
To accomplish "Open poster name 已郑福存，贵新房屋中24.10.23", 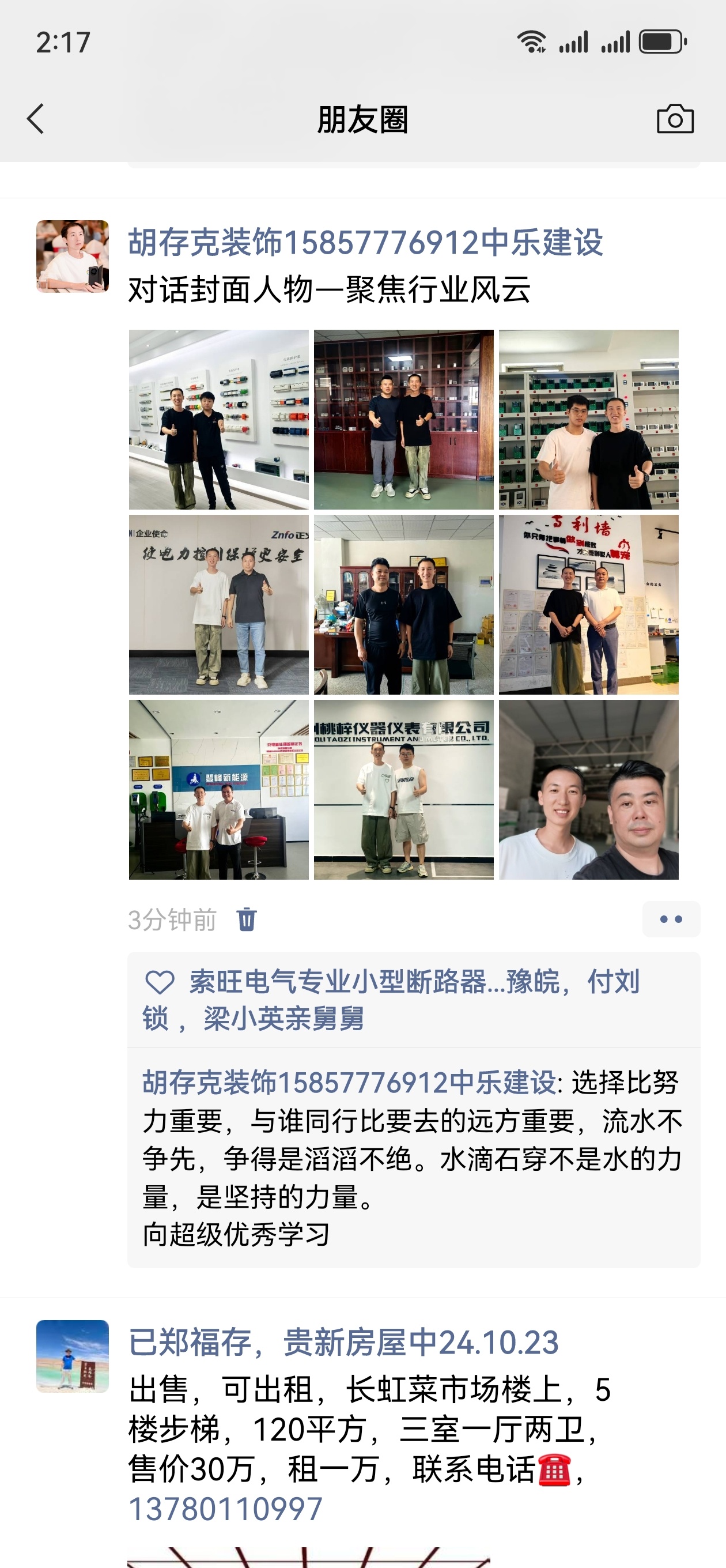I will point(343,1342).
